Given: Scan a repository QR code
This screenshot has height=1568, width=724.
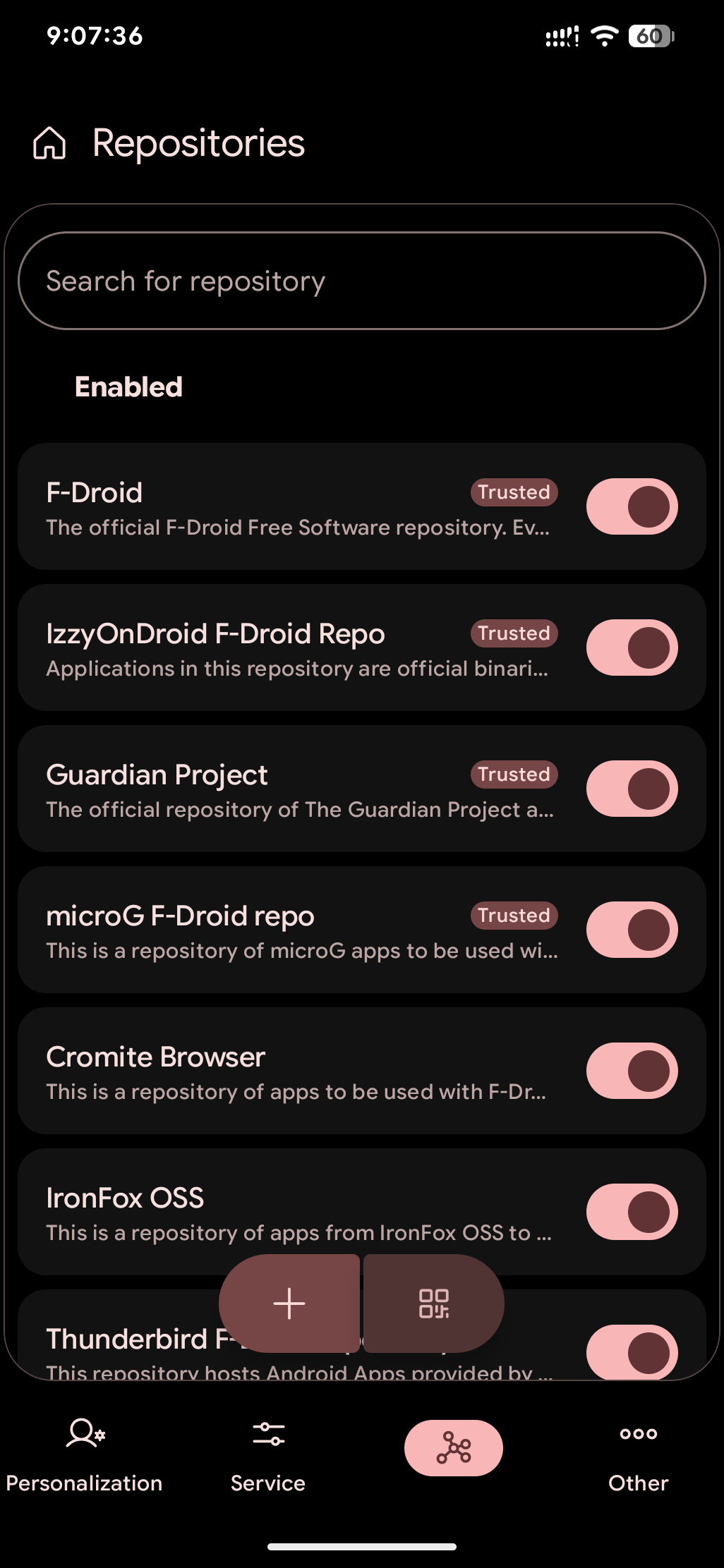Looking at the screenshot, I should [x=433, y=1303].
